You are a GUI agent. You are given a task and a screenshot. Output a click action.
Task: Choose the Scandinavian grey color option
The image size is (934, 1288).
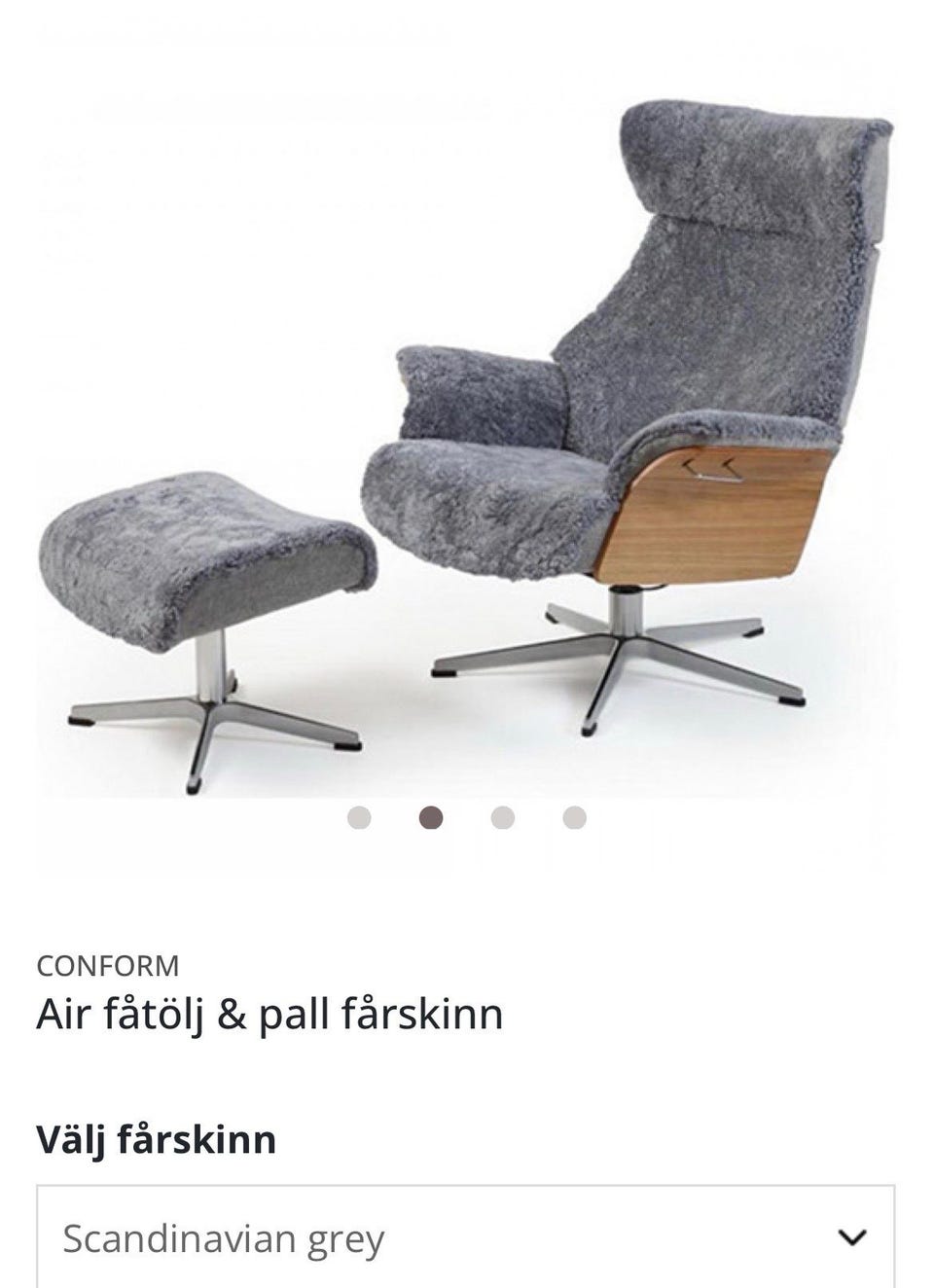click(x=224, y=1237)
